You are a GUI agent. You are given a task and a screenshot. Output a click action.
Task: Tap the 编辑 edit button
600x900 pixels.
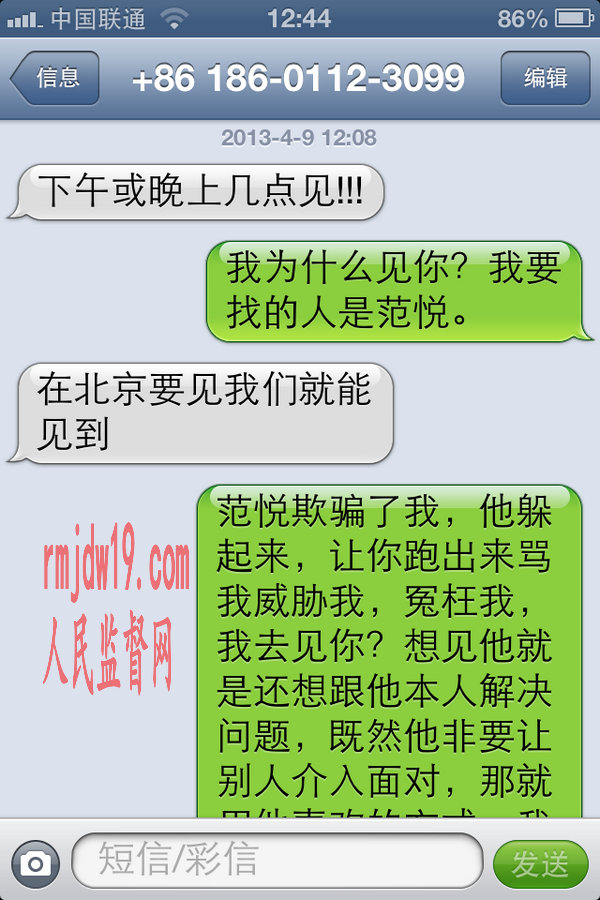pyautogui.click(x=545, y=78)
